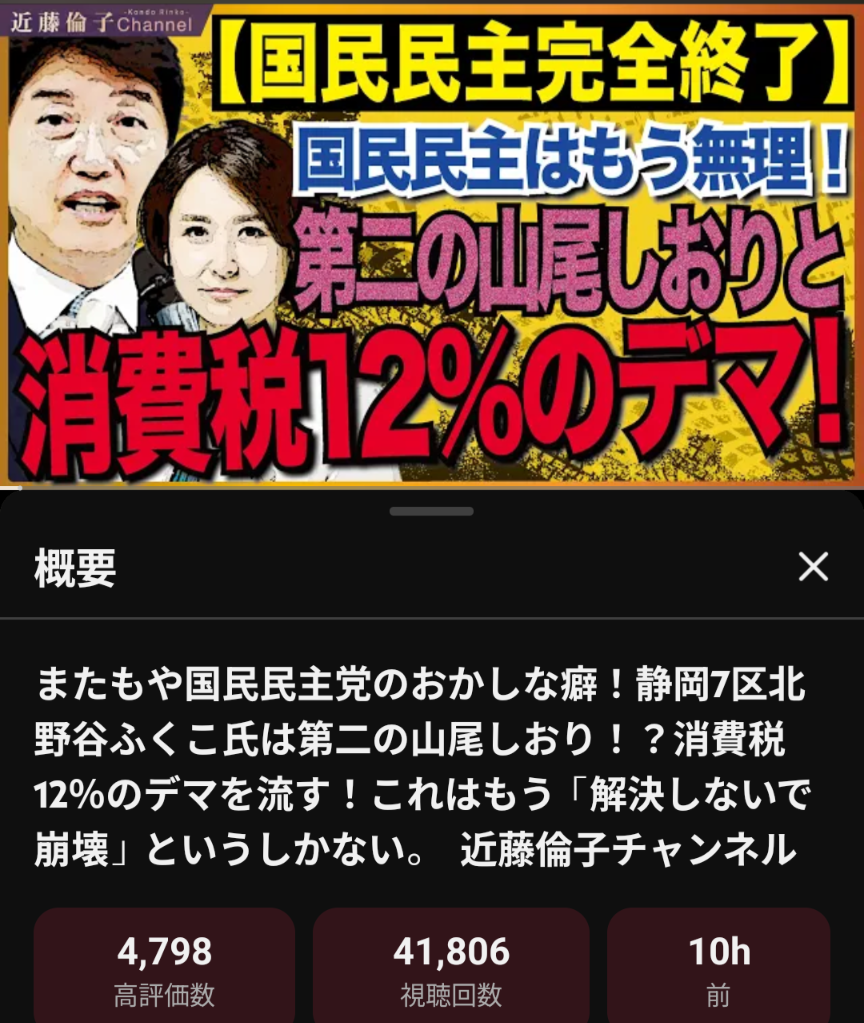Tap the drag handle above 概要
864x1023 pixels.
point(432,511)
